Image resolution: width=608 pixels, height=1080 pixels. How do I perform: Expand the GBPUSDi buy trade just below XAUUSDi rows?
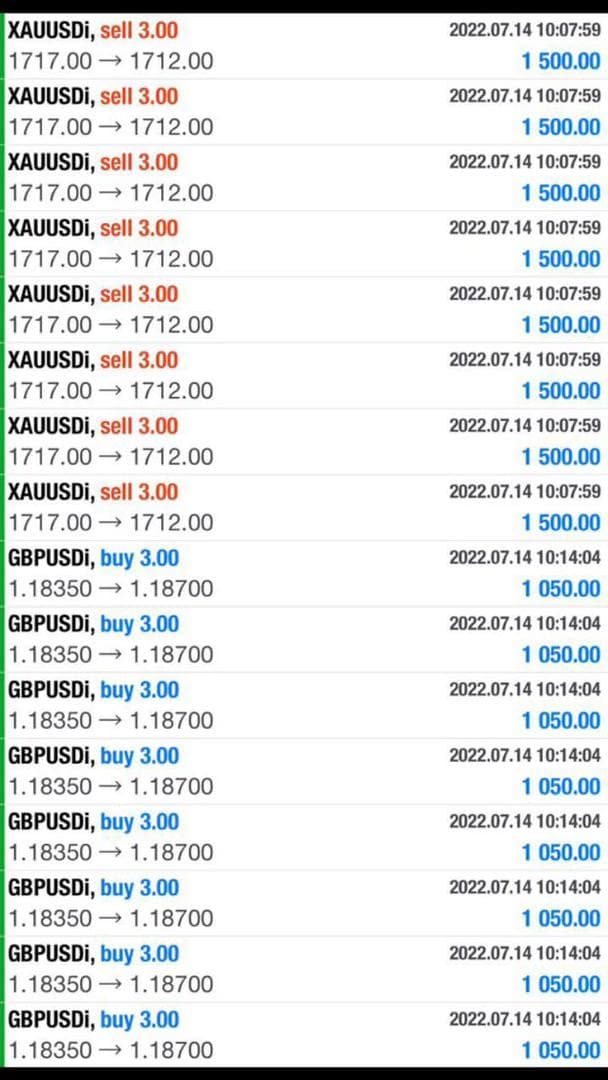304,574
